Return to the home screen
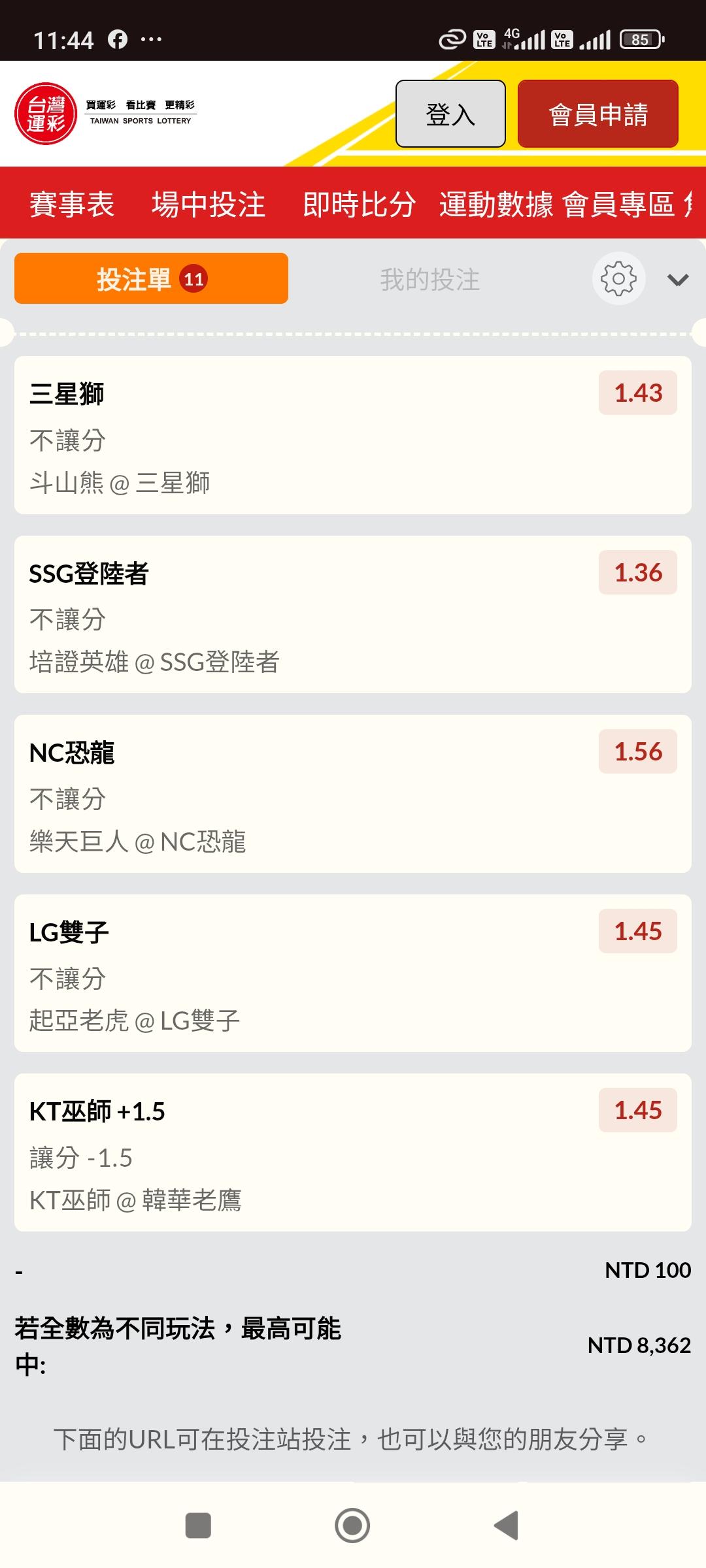706x1568 pixels. [x=352, y=1526]
